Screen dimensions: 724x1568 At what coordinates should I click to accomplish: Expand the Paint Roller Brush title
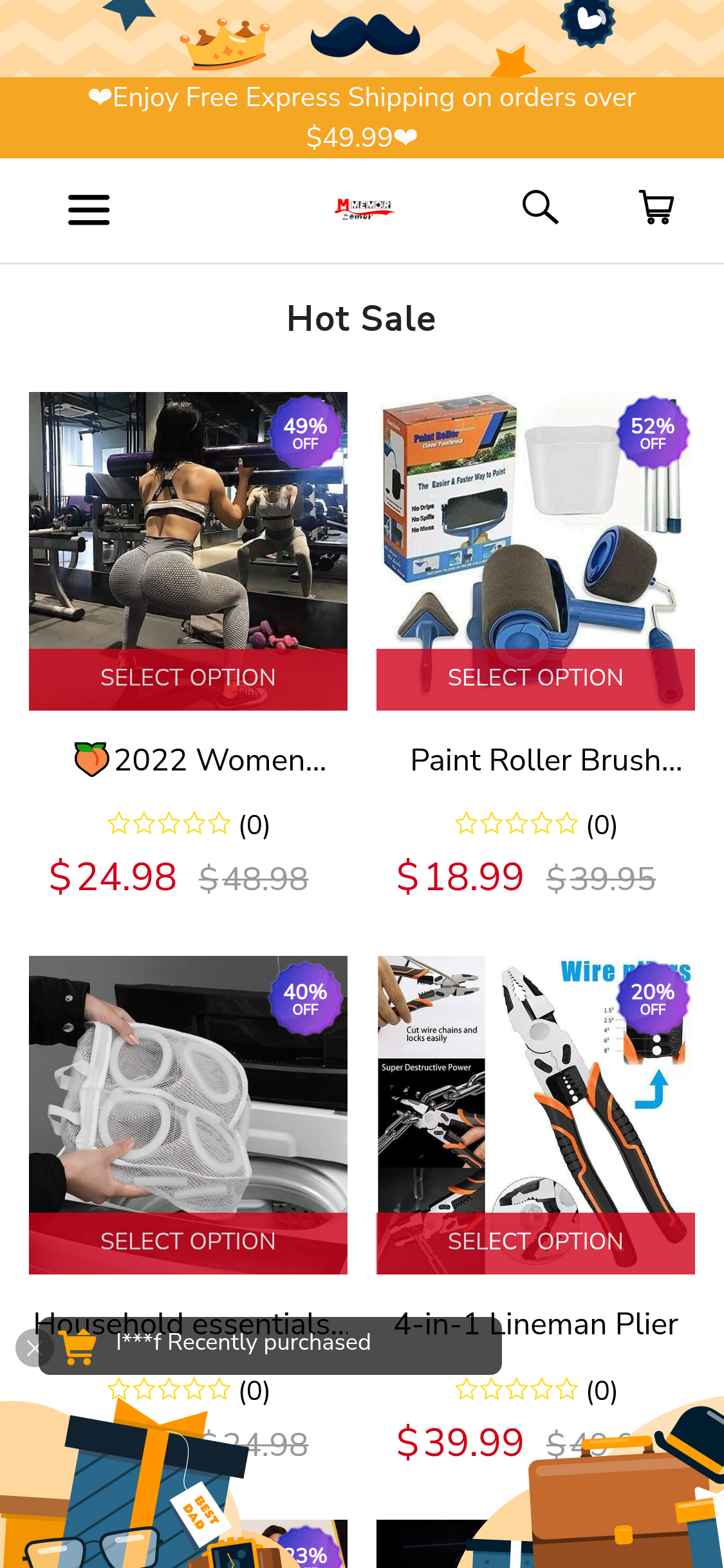(546, 760)
